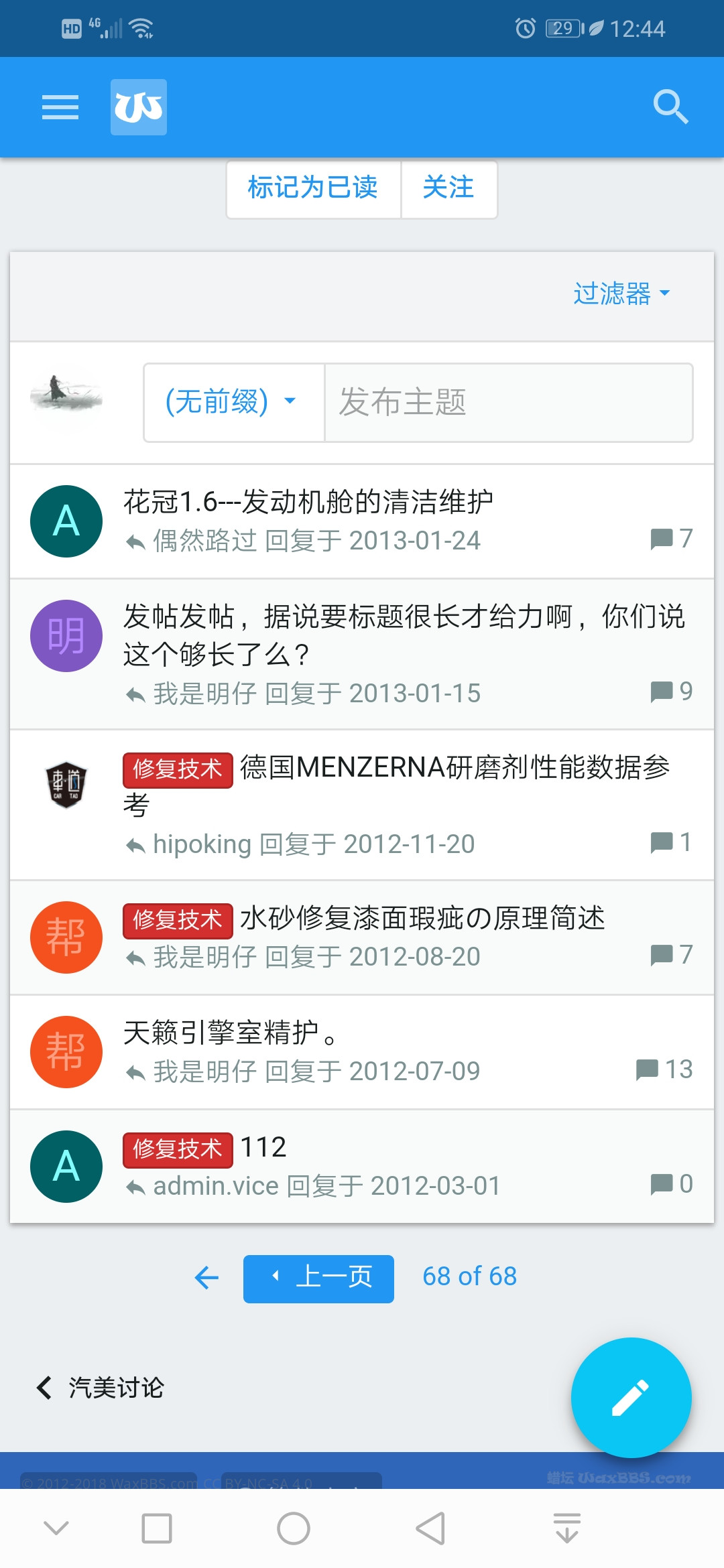The image size is (724, 1568).
Task: Tap the purple 明 avatar
Action: pyautogui.click(x=65, y=635)
